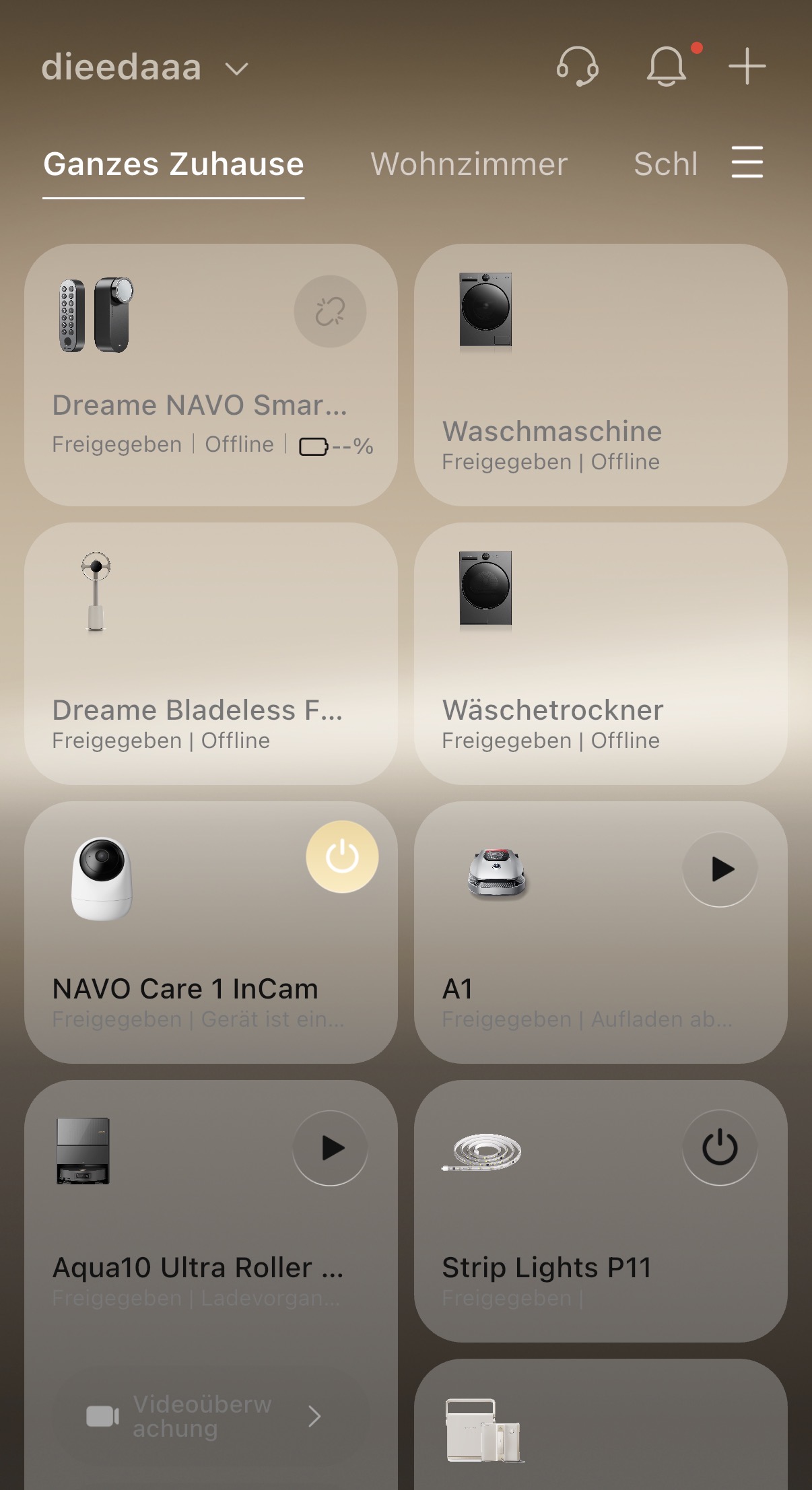
Task: Open the Dreame Bladeless Fan card
Action: tap(211, 654)
